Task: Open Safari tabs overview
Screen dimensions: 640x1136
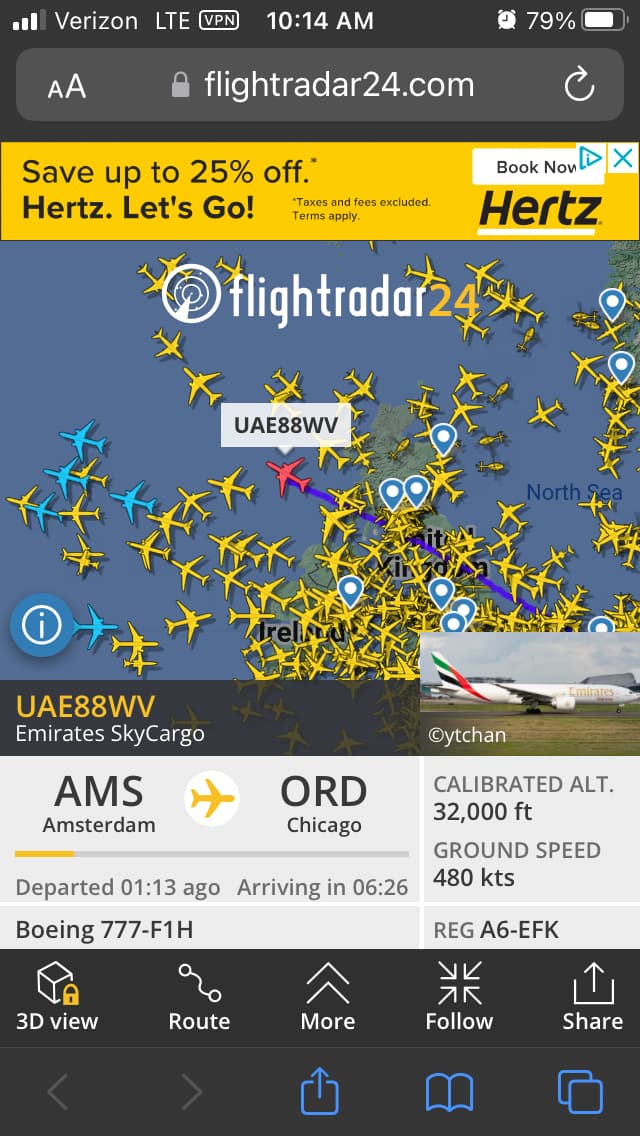Action: pos(580,1091)
